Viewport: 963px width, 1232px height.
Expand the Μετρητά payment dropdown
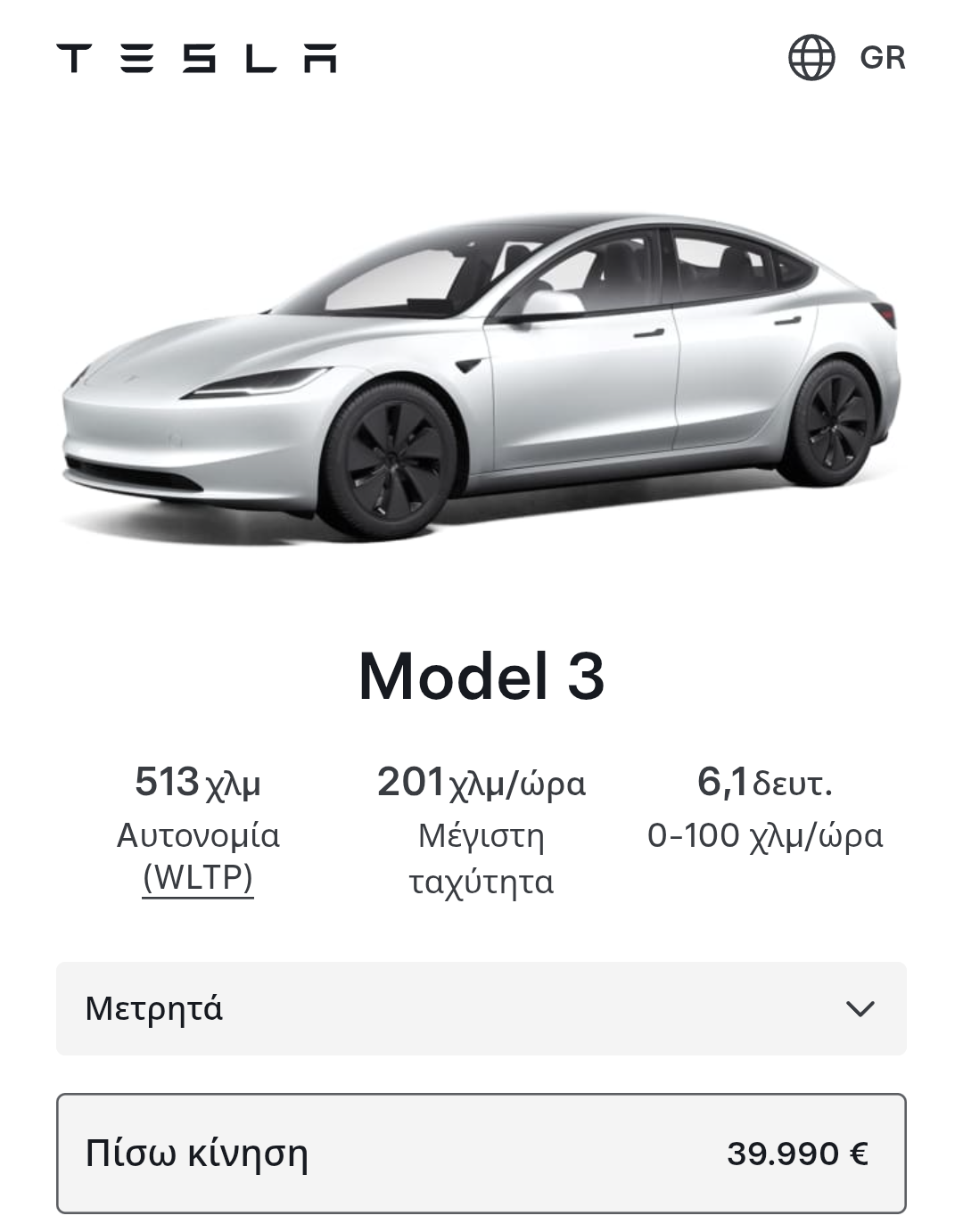(481, 1008)
